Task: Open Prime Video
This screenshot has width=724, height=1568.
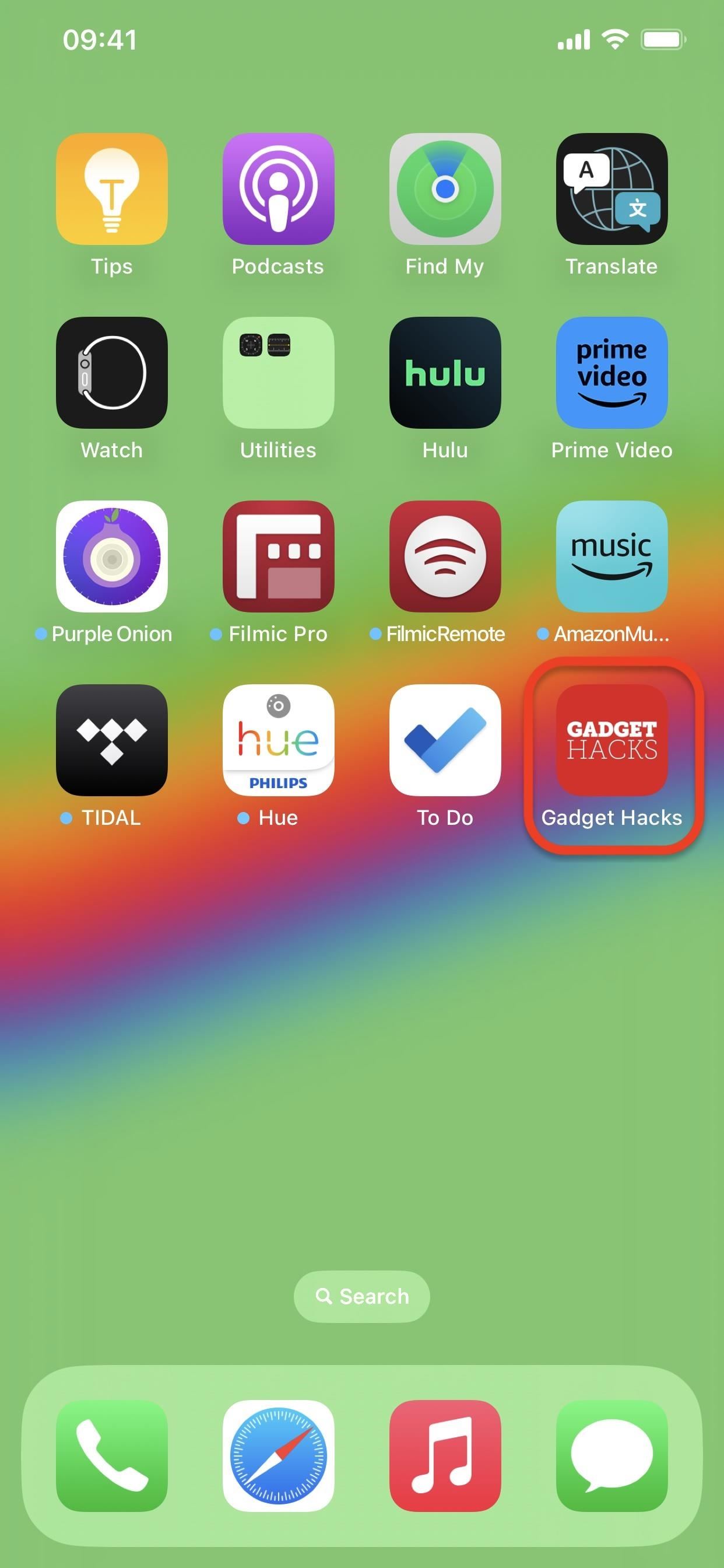Action: coord(611,373)
